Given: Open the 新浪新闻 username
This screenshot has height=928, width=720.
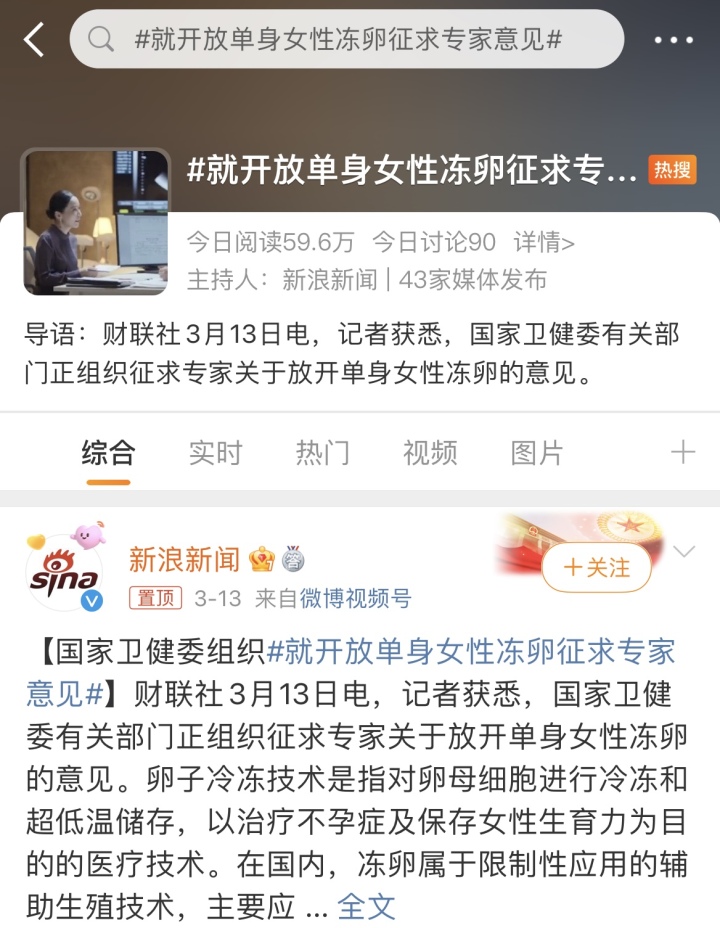Looking at the screenshot, I should (x=185, y=559).
